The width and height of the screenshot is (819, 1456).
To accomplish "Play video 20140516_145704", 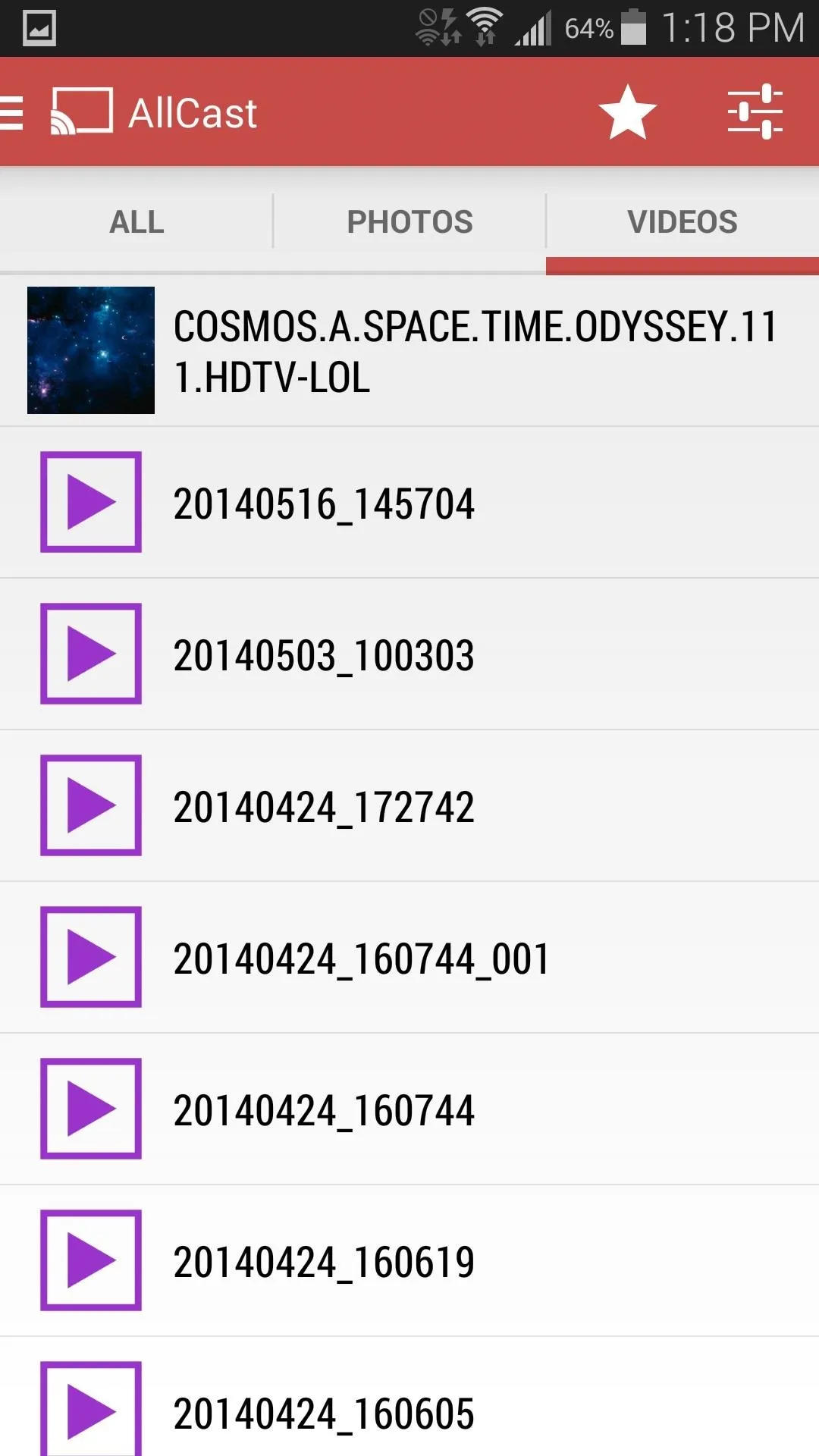I will pyautogui.click(x=409, y=503).
